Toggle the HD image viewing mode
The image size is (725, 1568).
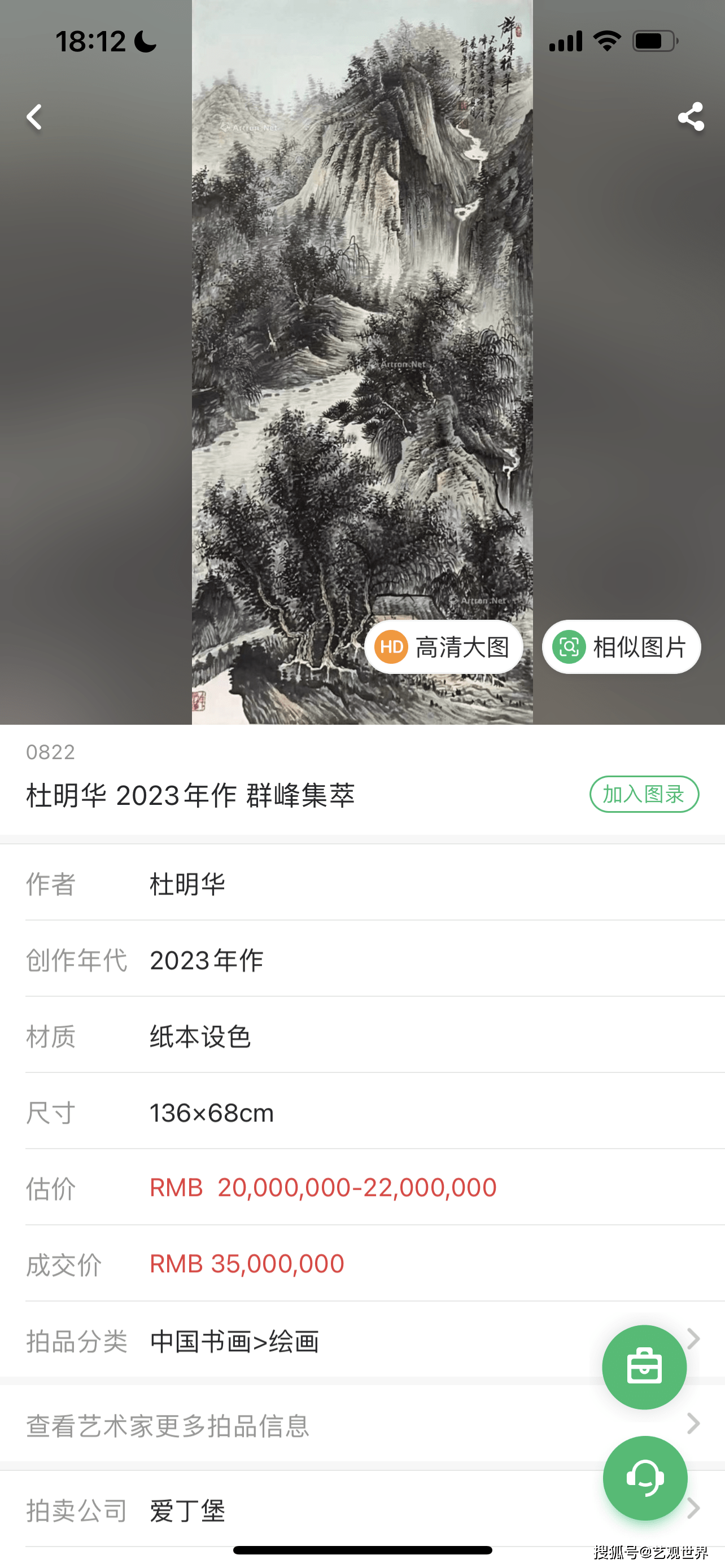(444, 647)
